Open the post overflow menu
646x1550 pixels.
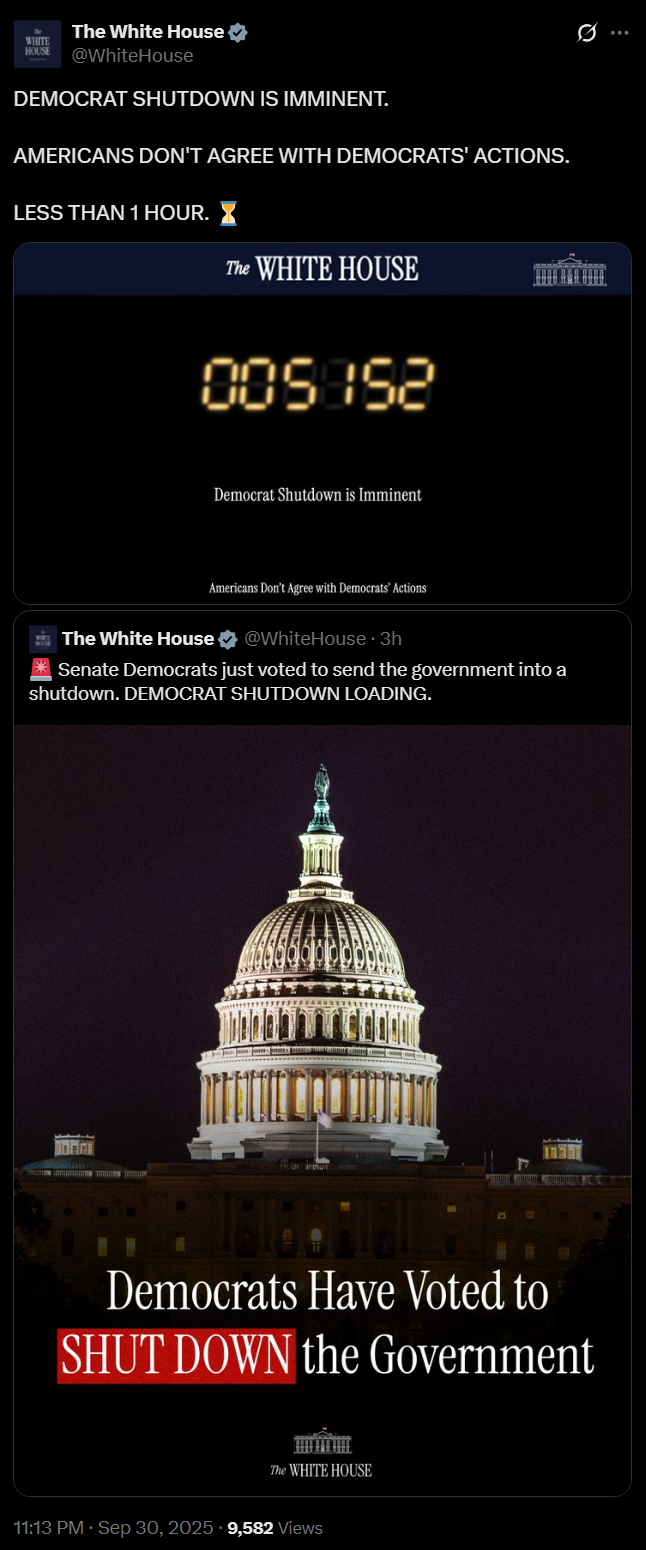coord(620,33)
